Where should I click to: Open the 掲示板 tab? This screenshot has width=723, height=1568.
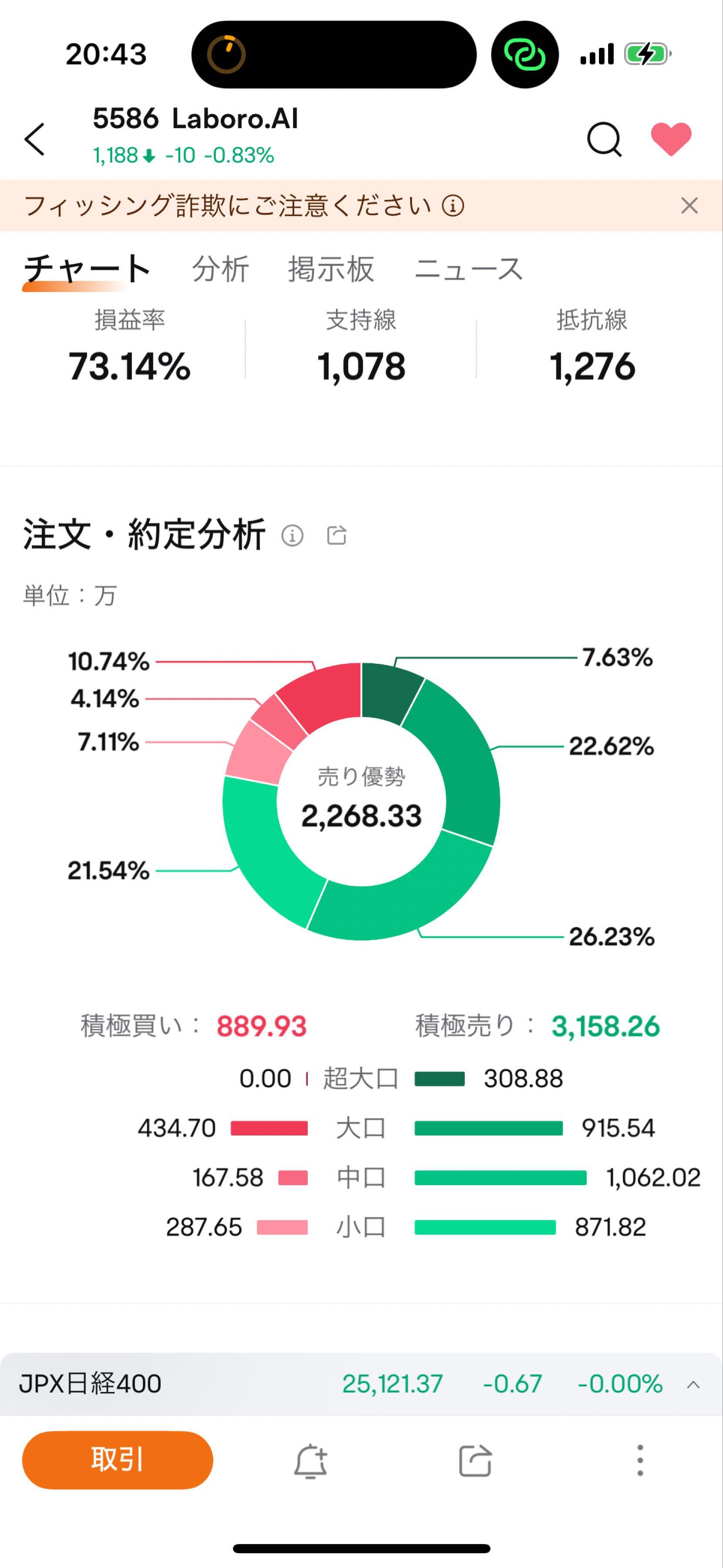[331, 268]
